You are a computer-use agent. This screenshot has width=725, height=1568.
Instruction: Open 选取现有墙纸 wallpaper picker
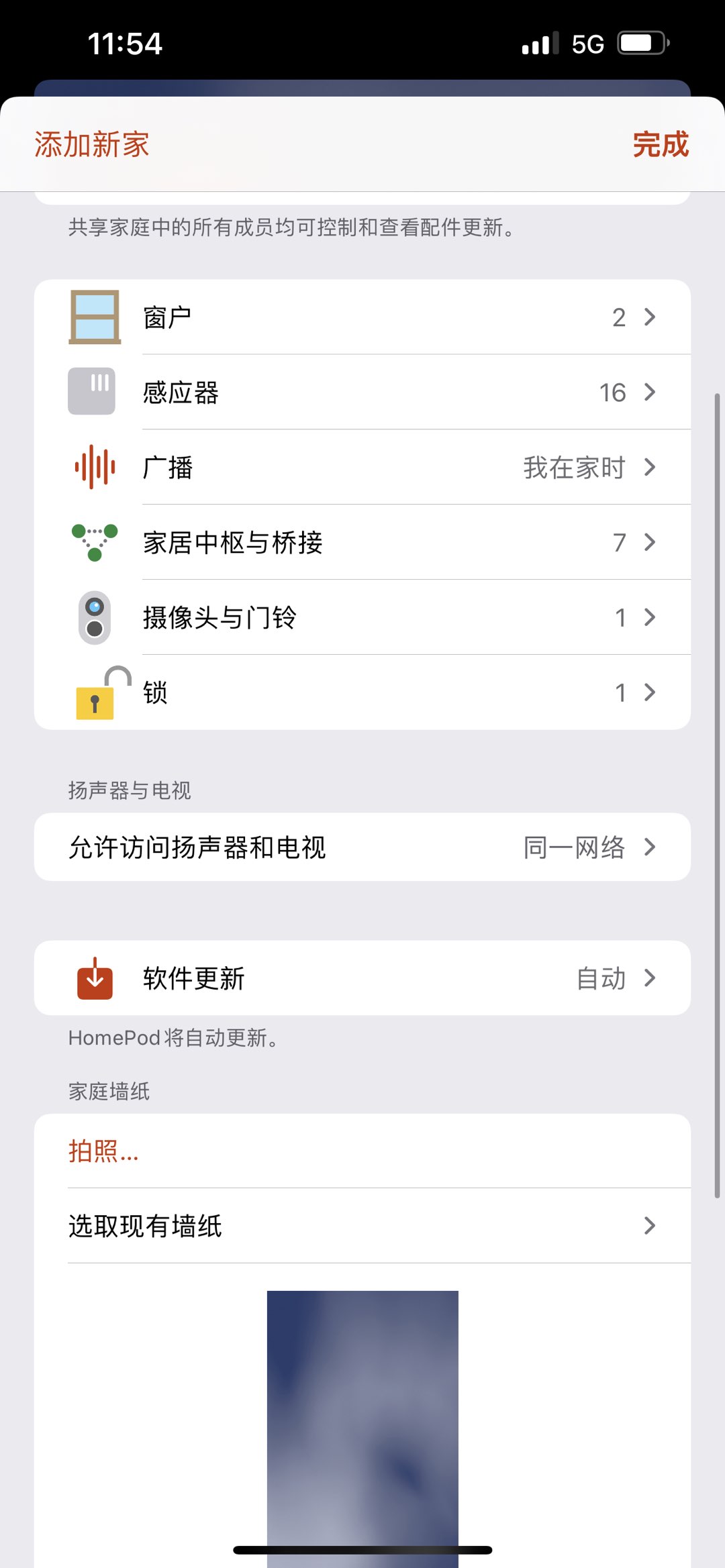362,1226
